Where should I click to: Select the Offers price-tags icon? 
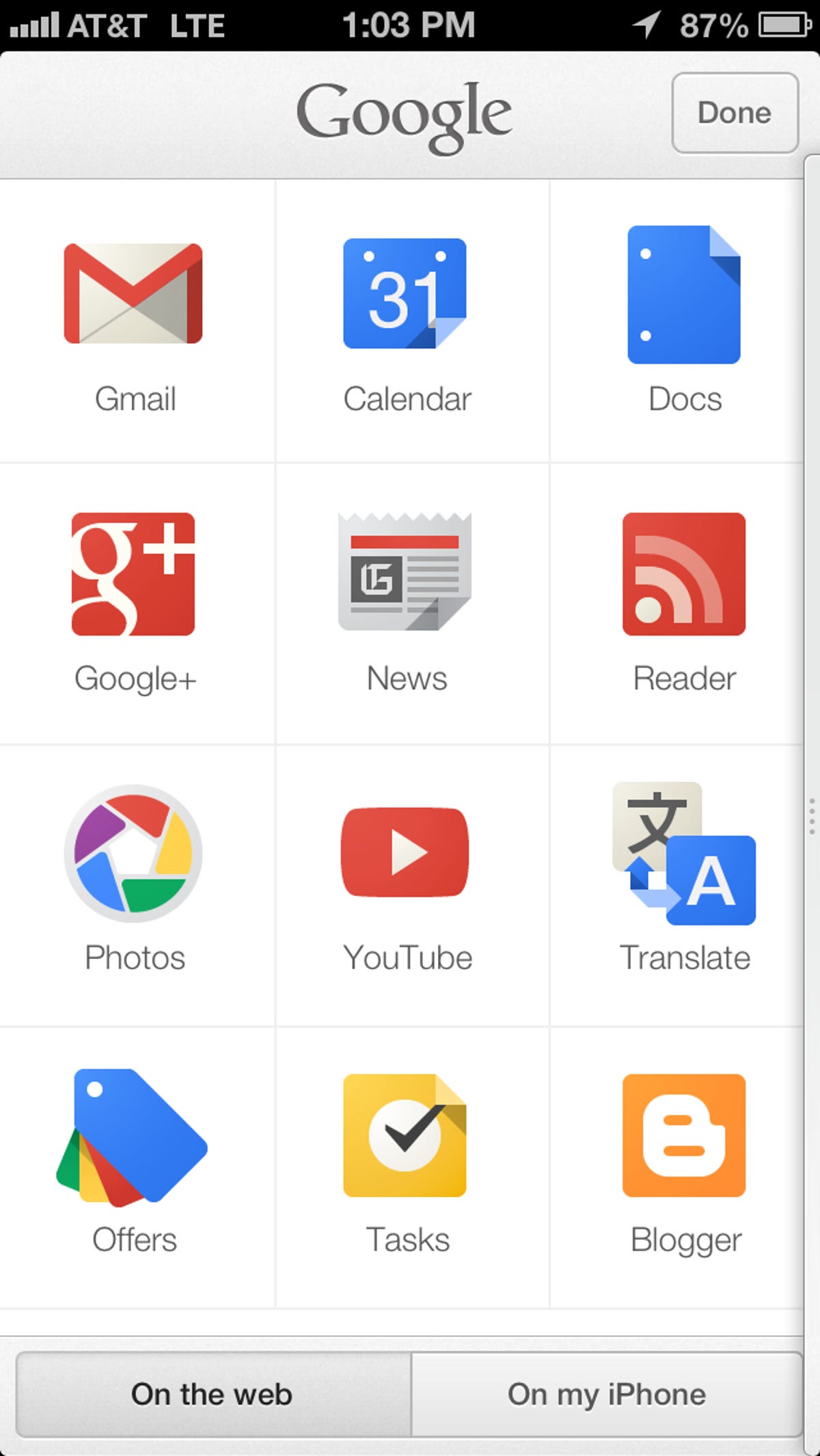134,1135
